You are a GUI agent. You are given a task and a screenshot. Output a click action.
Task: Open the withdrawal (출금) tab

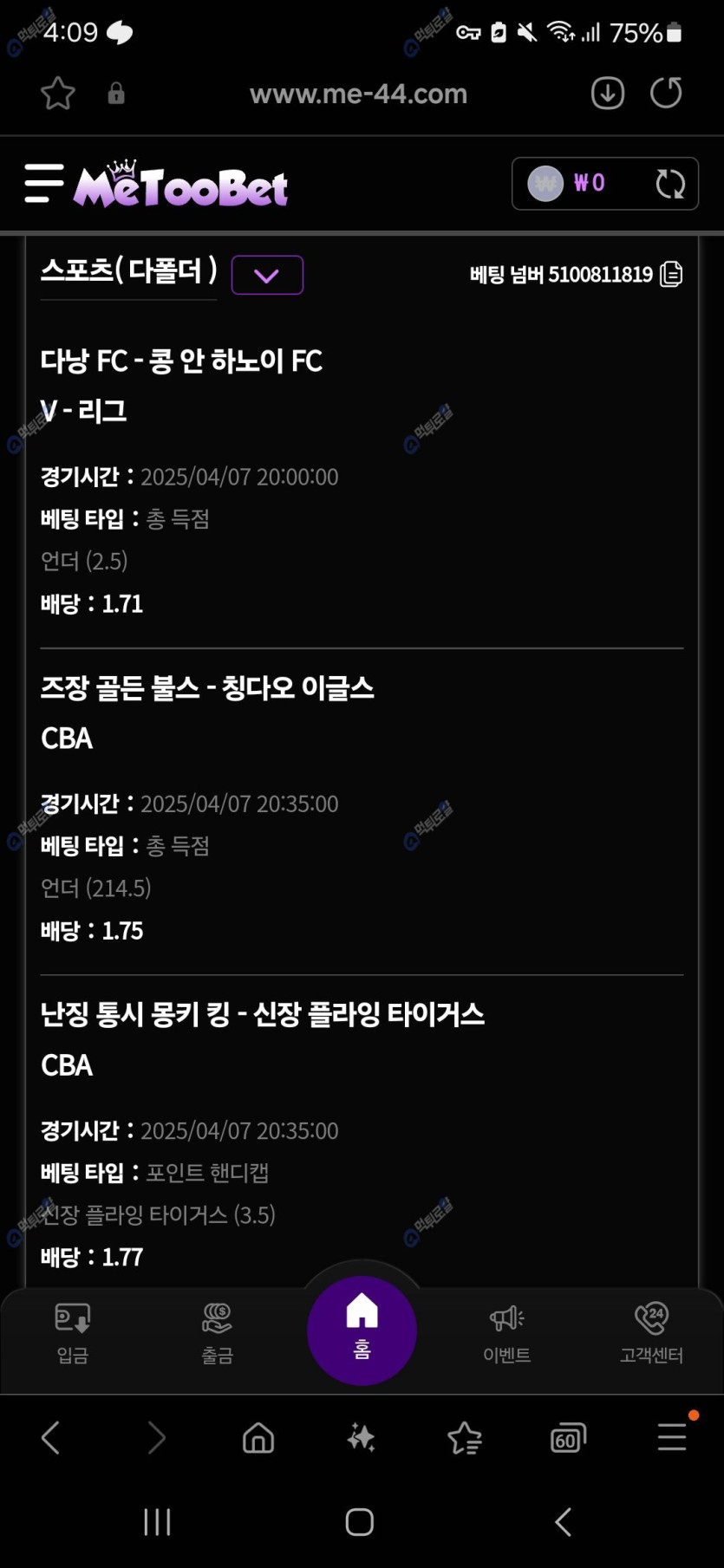pyautogui.click(x=217, y=1332)
